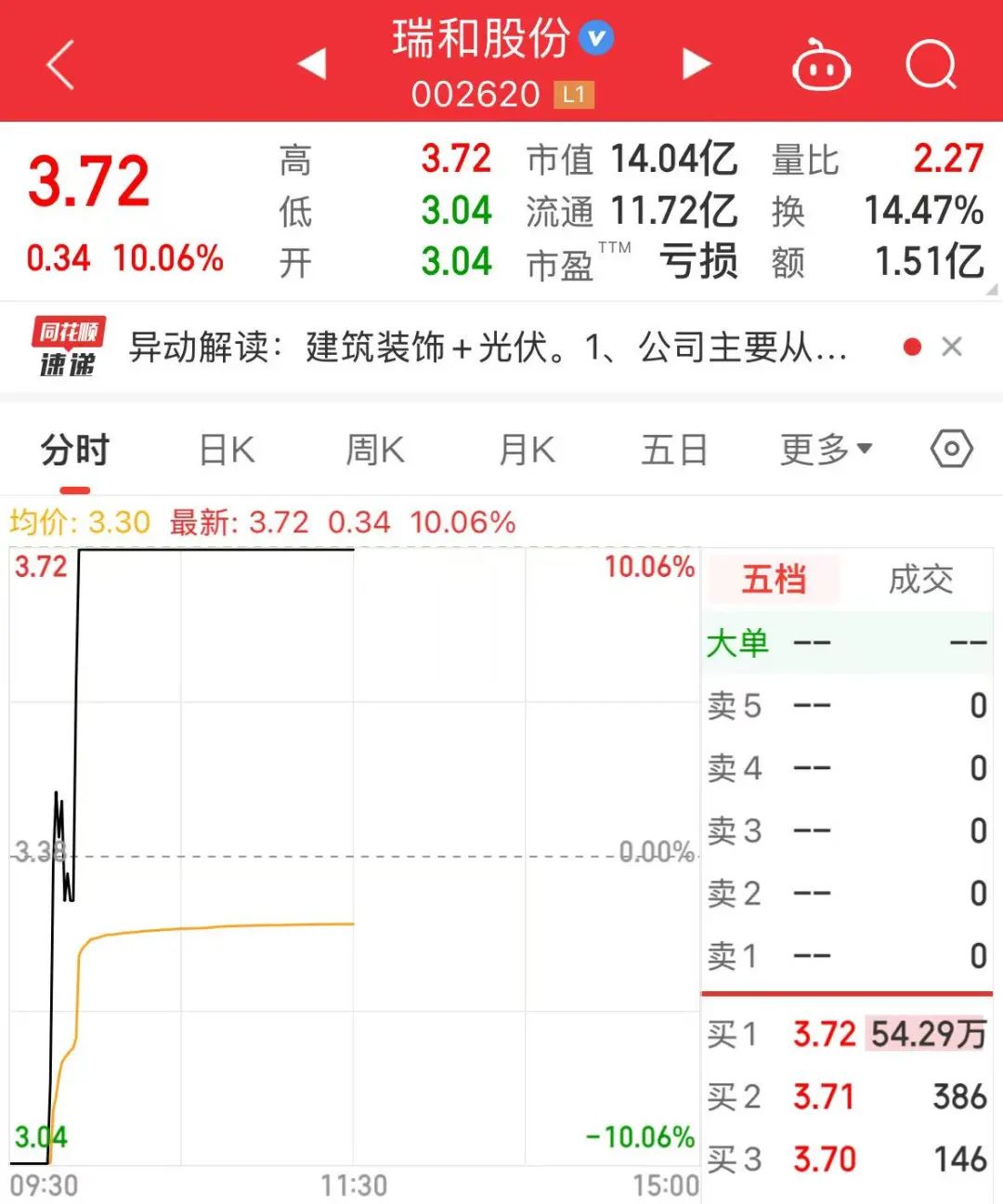This screenshot has height=1204, width=1003.
Task: Switch to the next stock arrow
Action: pyautogui.click(x=697, y=63)
